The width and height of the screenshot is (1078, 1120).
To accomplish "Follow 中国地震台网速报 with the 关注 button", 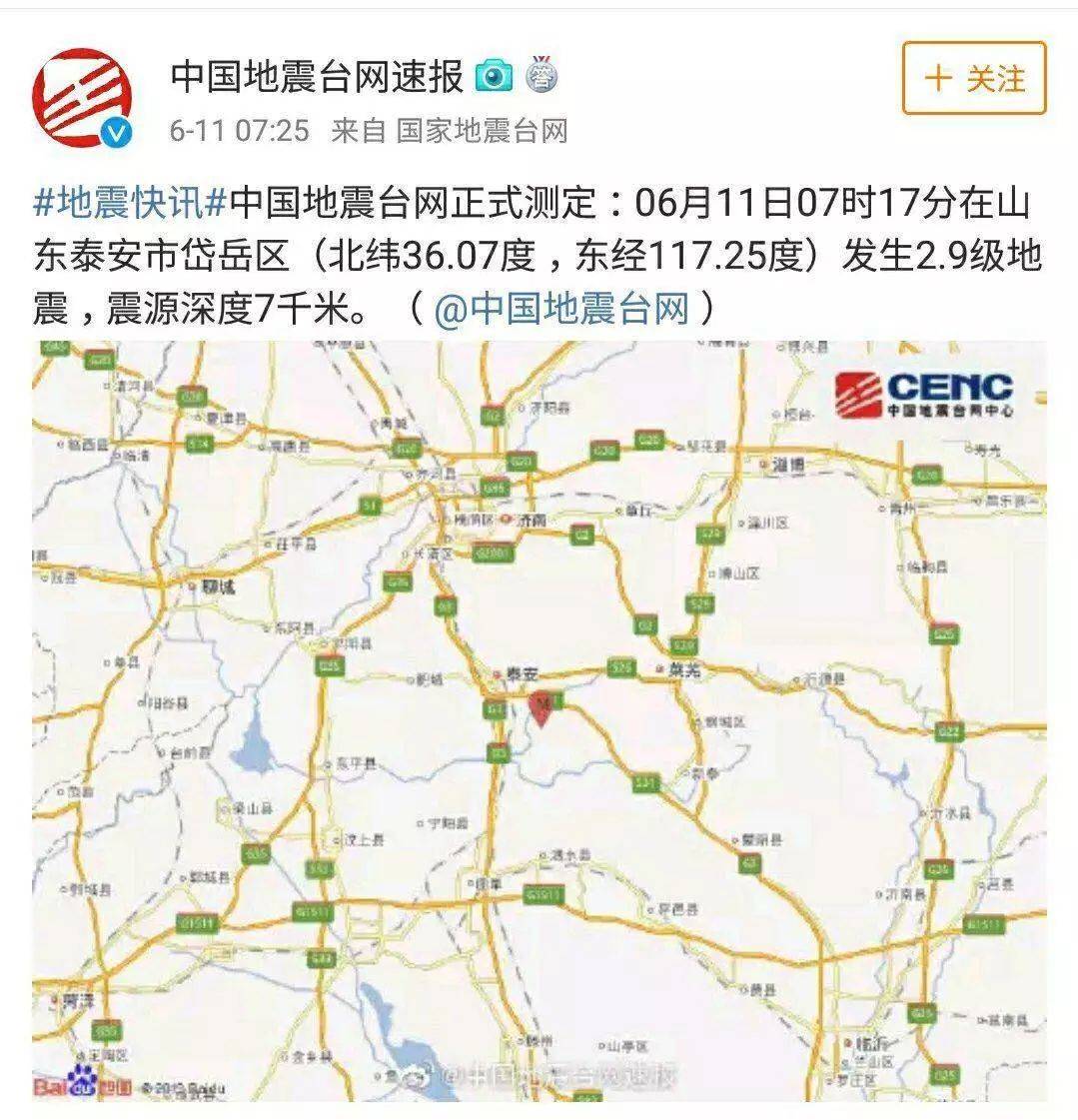I will click(x=973, y=78).
